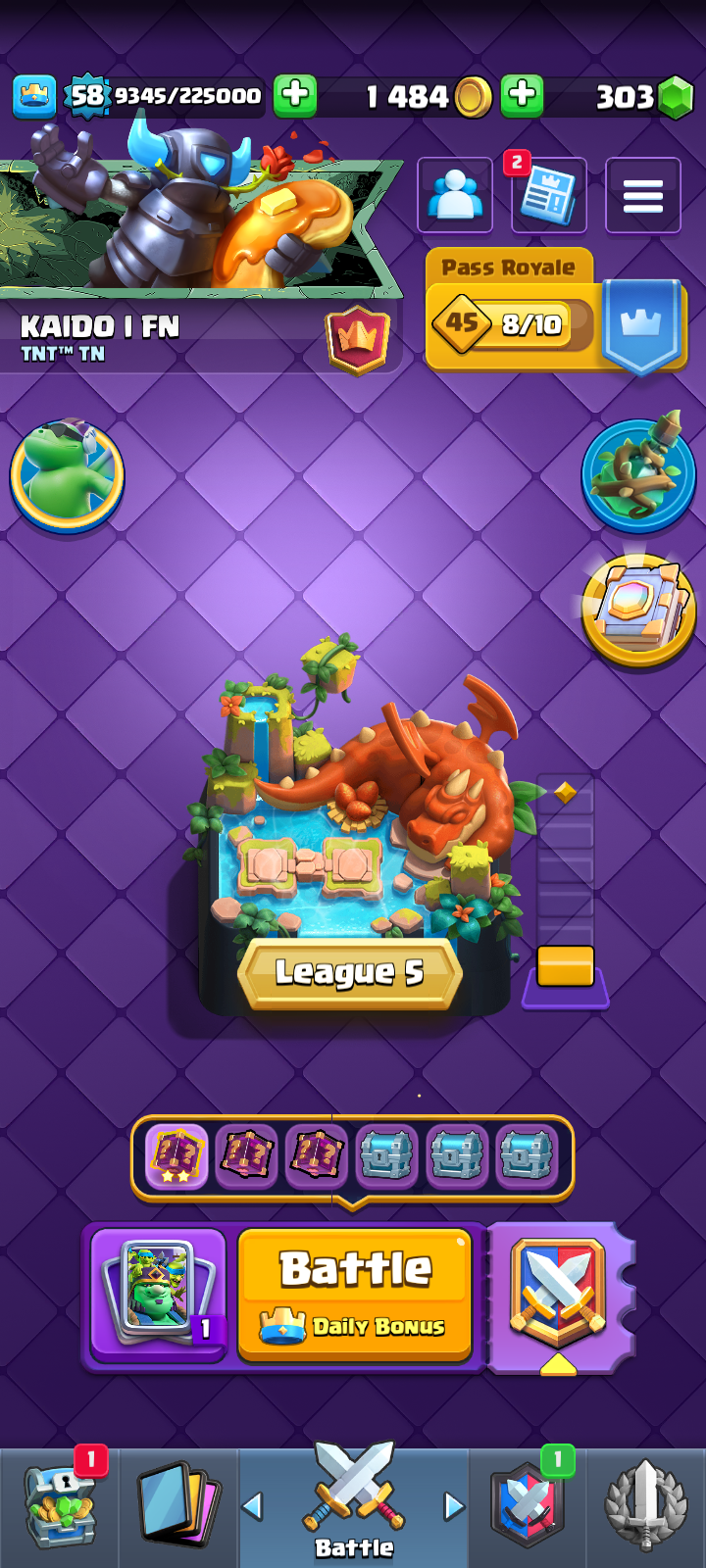Open the friends and social icon
Viewport: 706px width, 1568px height.
tap(455, 195)
